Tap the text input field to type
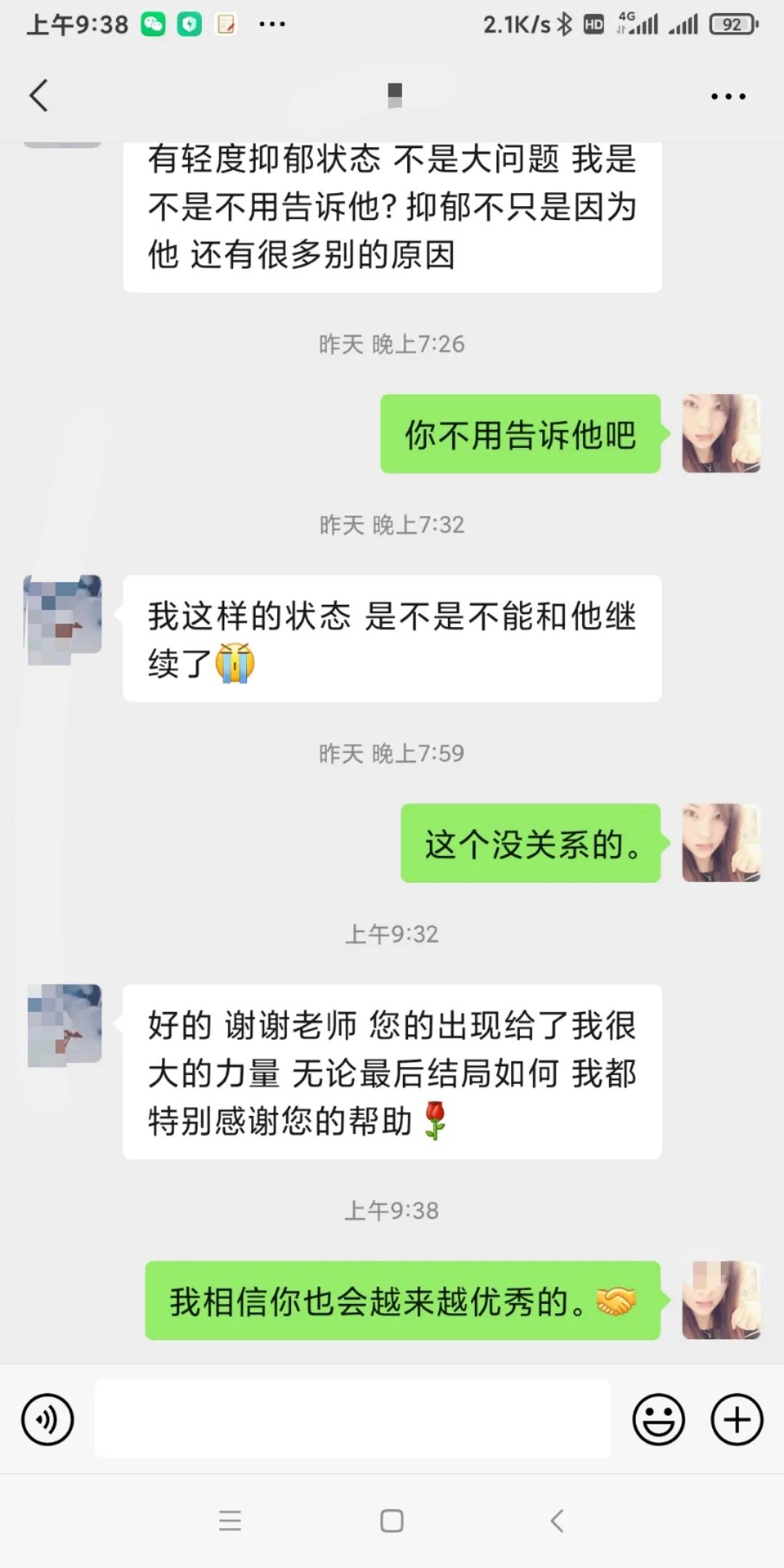Screen dimensions: 784x1568 (x=353, y=1419)
